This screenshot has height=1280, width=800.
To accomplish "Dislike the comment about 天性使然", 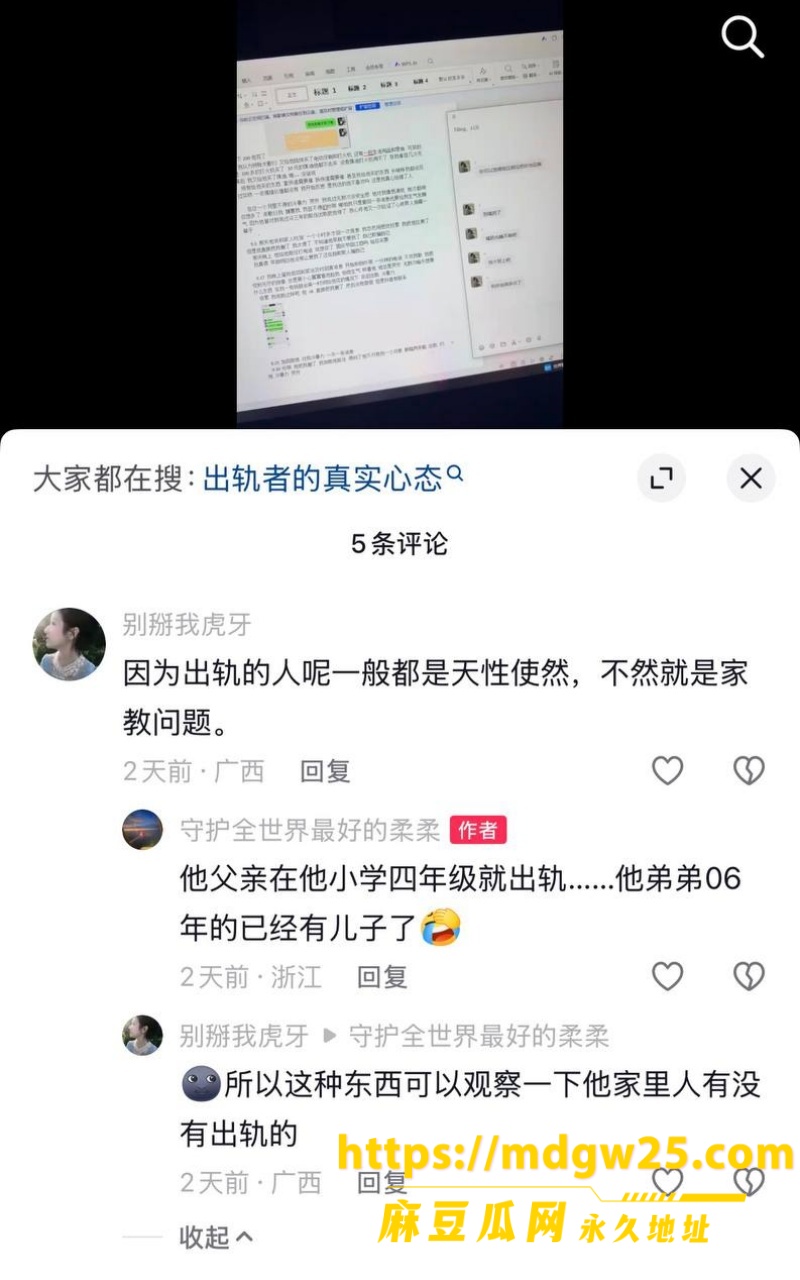I will [748, 770].
